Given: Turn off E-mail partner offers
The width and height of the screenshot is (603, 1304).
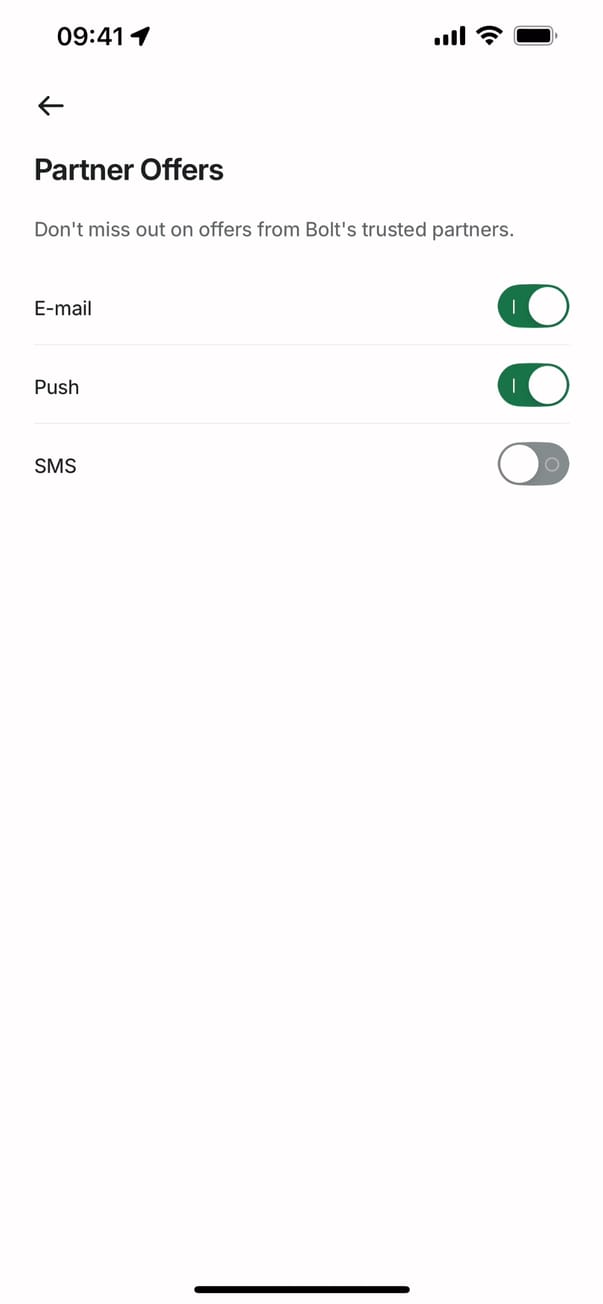Looking at the screenshot, I should coord(532,307).
